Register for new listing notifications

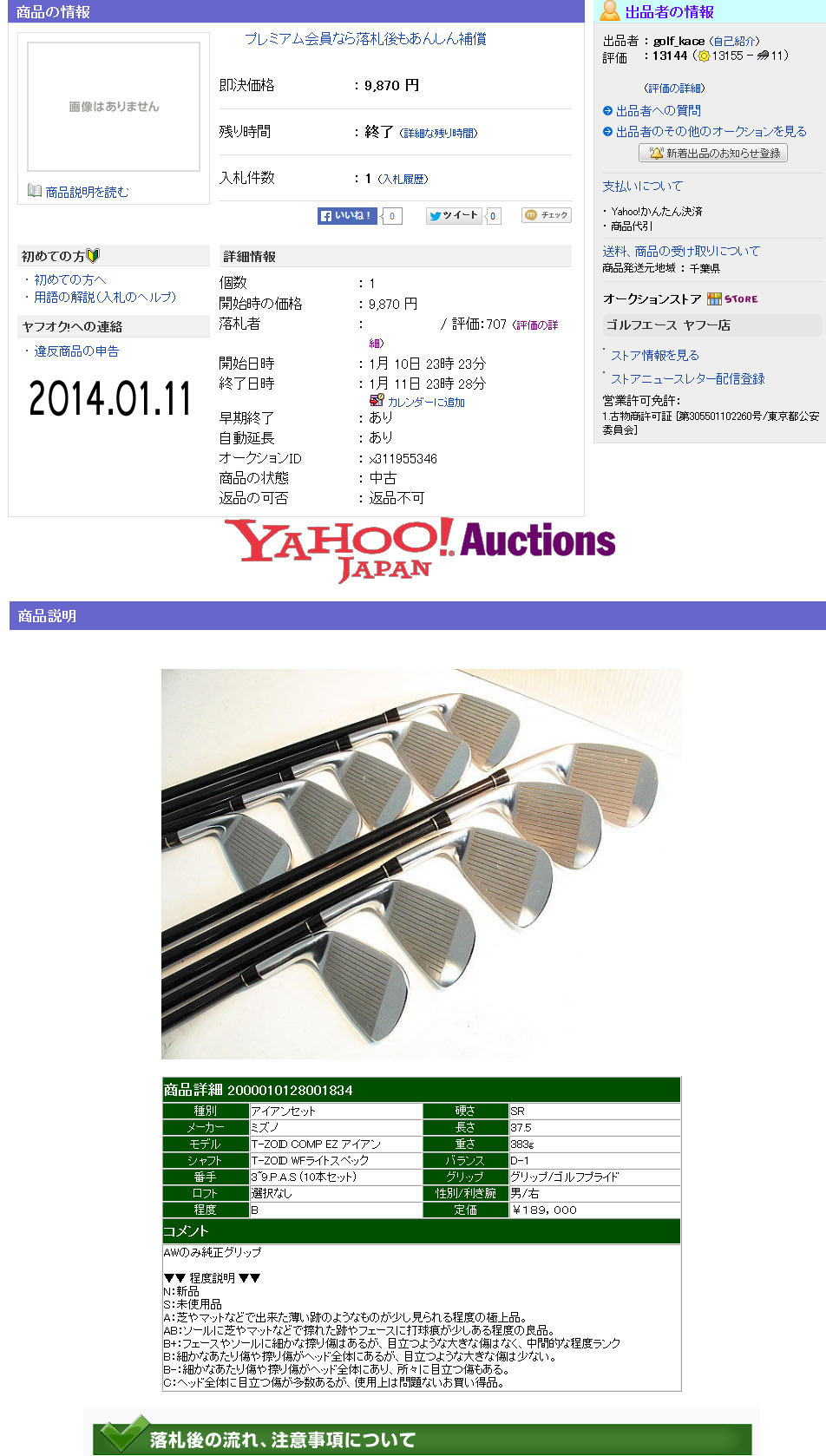point(713,153)
